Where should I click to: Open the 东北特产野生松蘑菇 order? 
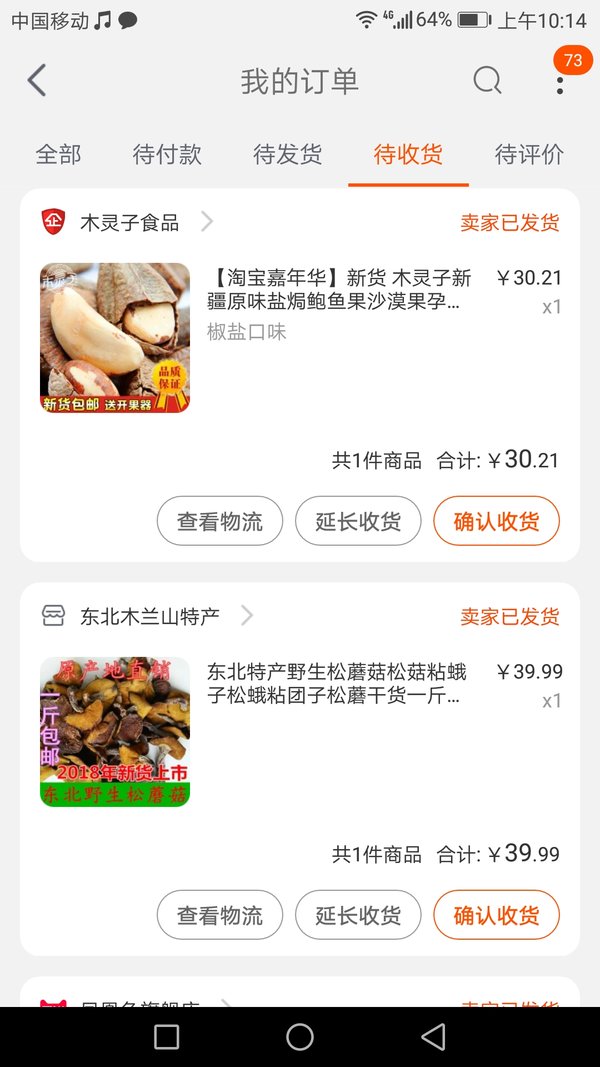click(x=300, y=732)
